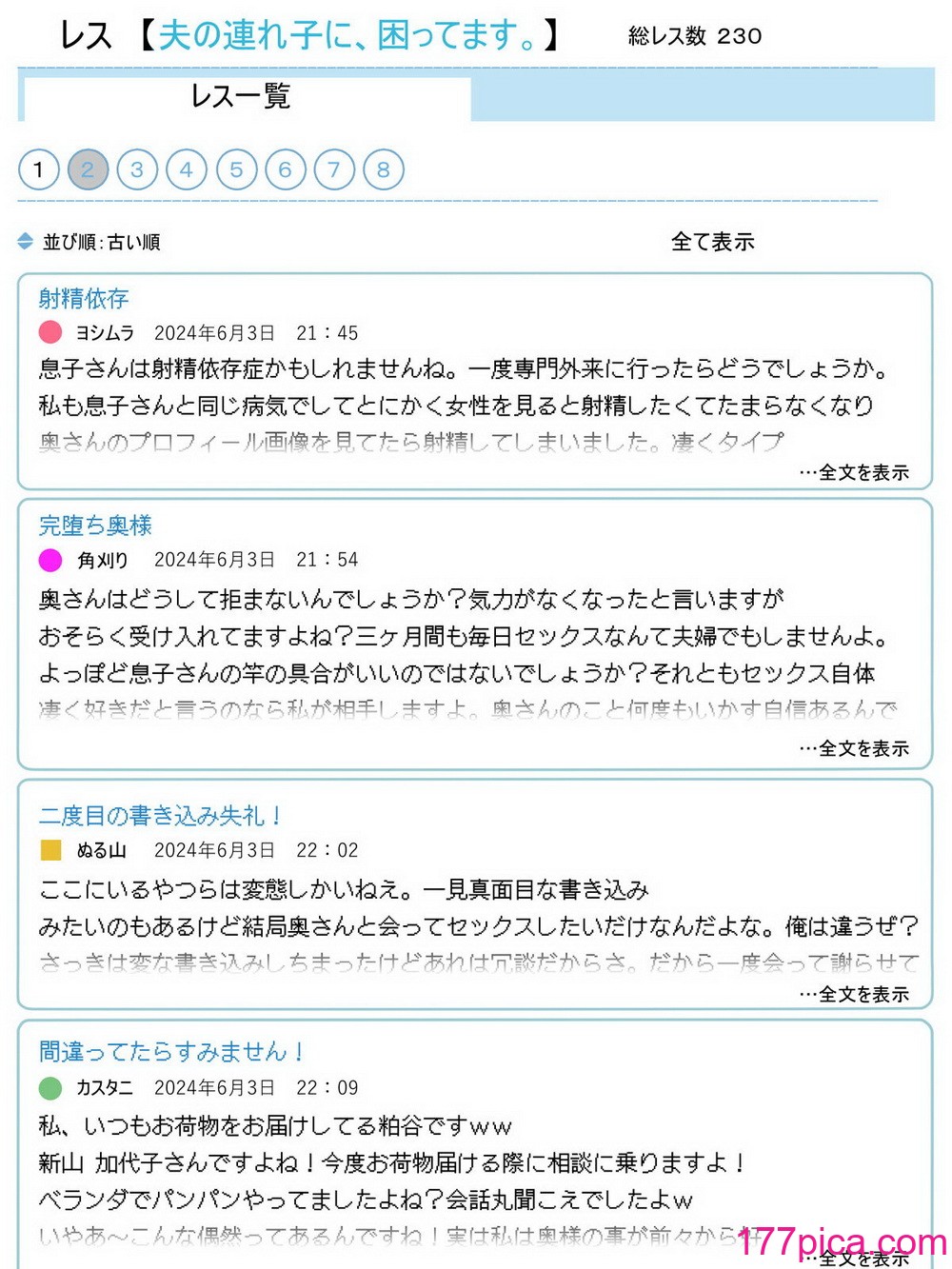Screen dimensions: 952x1269
Task: Open the original thread title link
Action: (347, 36)
